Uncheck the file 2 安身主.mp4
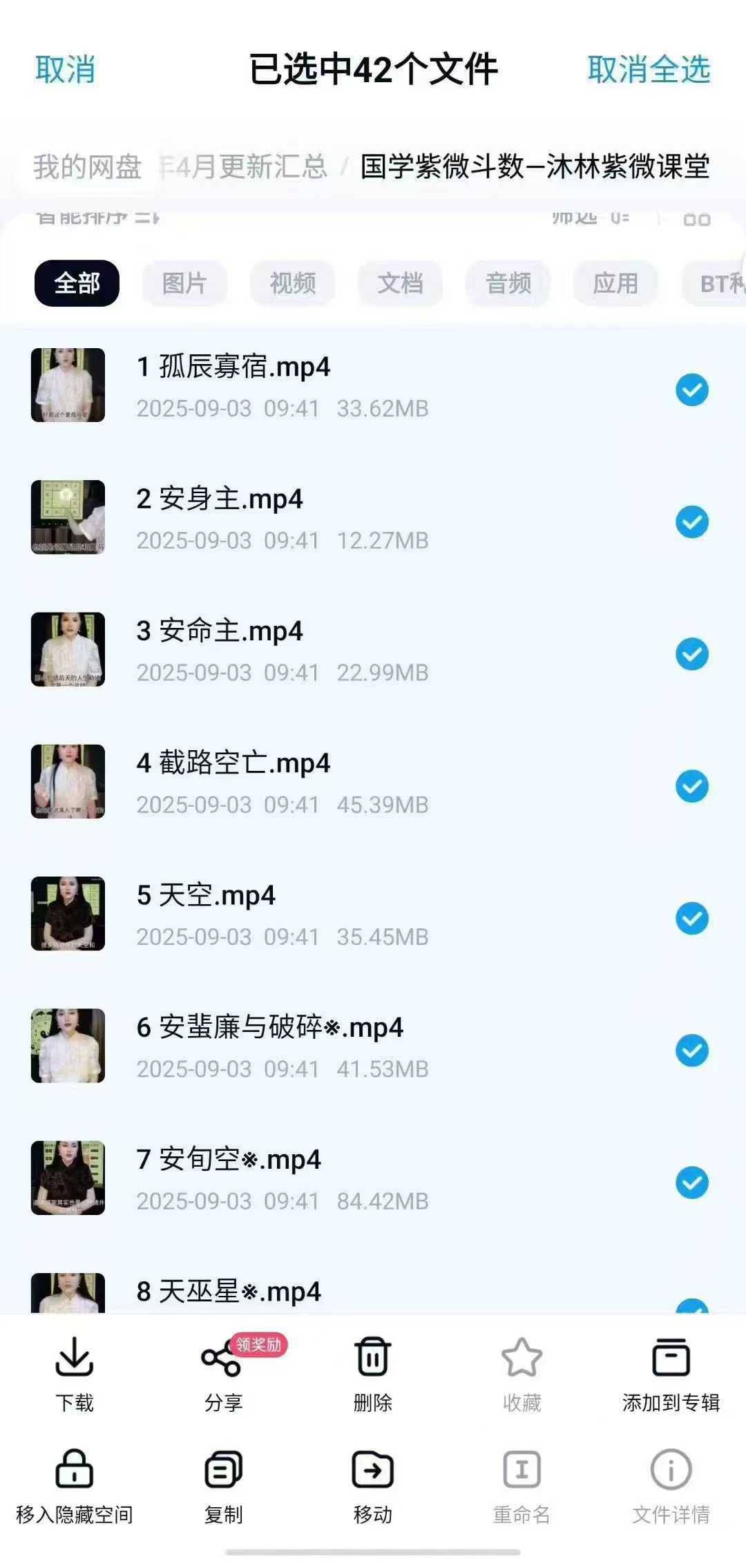 pos(691,522)
